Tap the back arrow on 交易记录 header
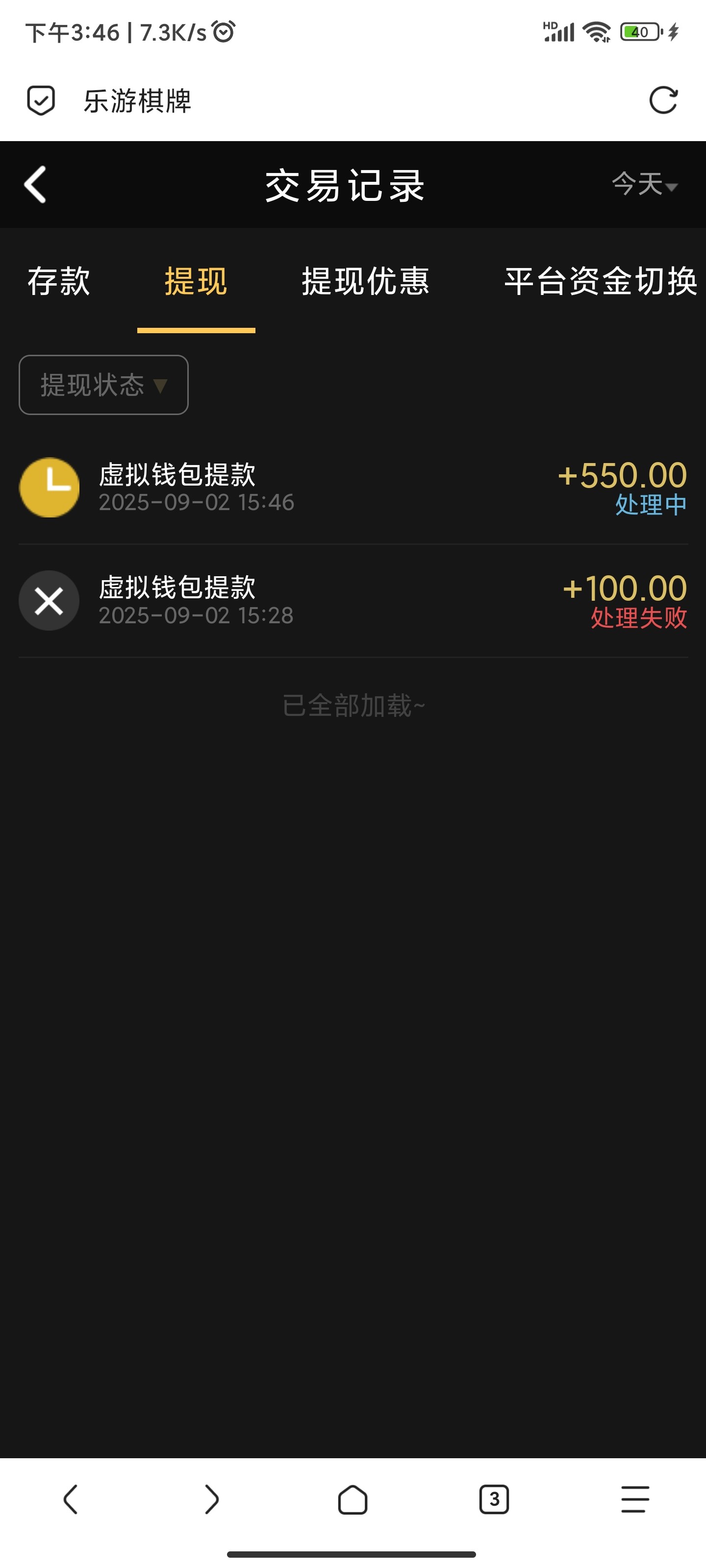This screenshot has width=706, height=1568. pos(35,184)
